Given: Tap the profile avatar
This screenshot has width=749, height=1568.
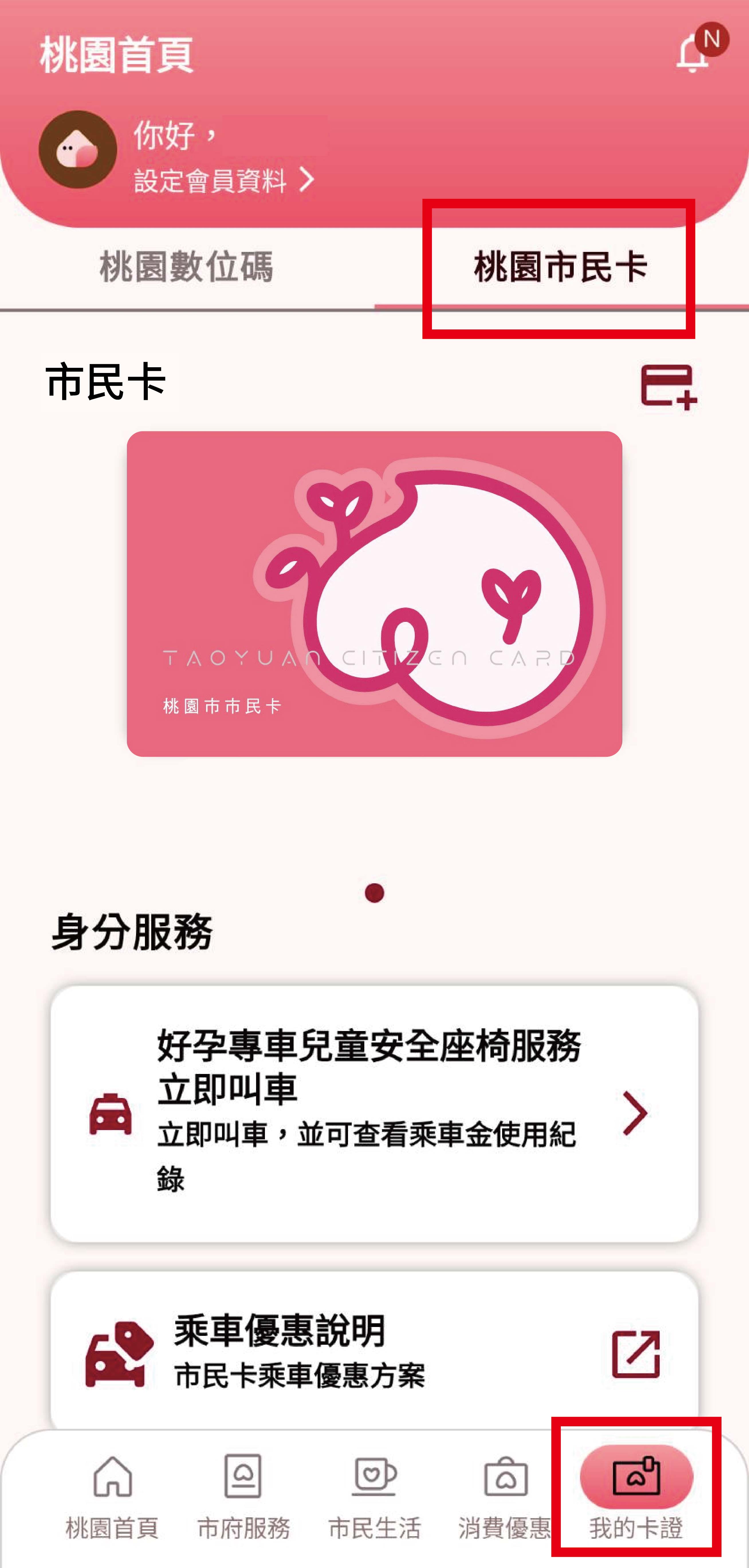Looking at the screenshot, I should pos(77,150).
